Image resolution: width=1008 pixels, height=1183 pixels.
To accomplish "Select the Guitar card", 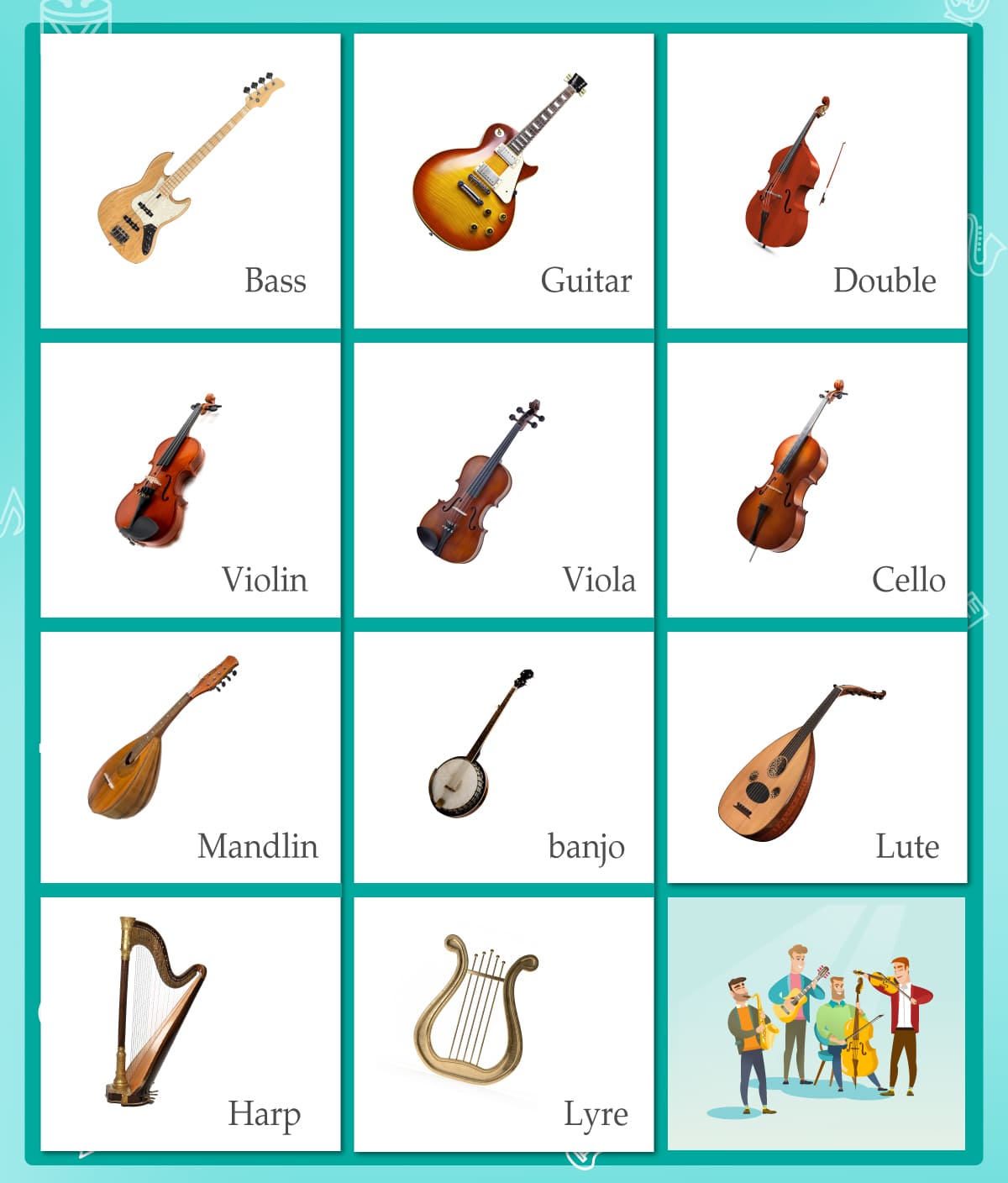I will pyautogui.click(x=503, y=181).
